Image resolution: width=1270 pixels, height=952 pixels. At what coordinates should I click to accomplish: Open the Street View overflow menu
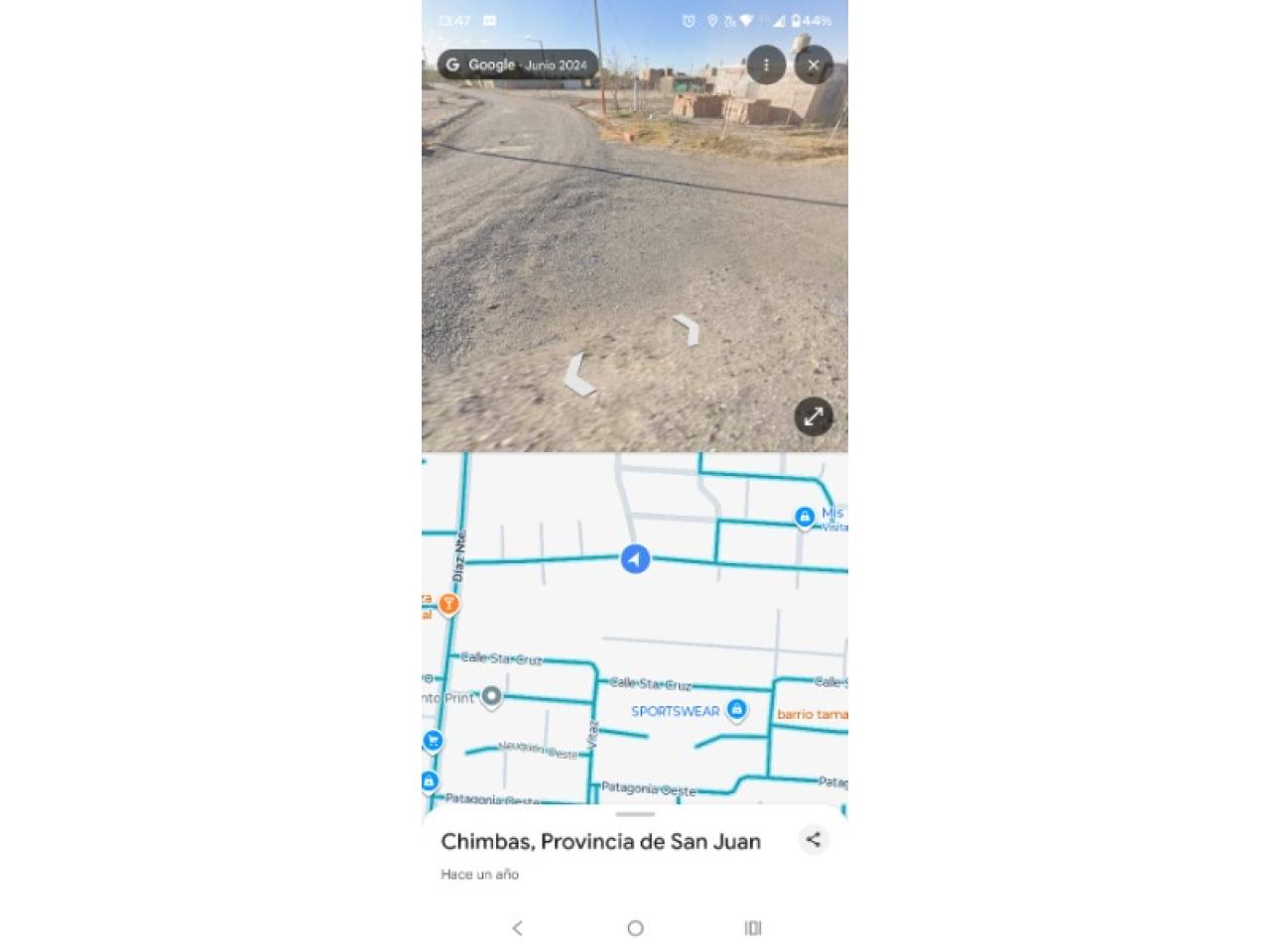pyautogui.click(x=766, y=65)
